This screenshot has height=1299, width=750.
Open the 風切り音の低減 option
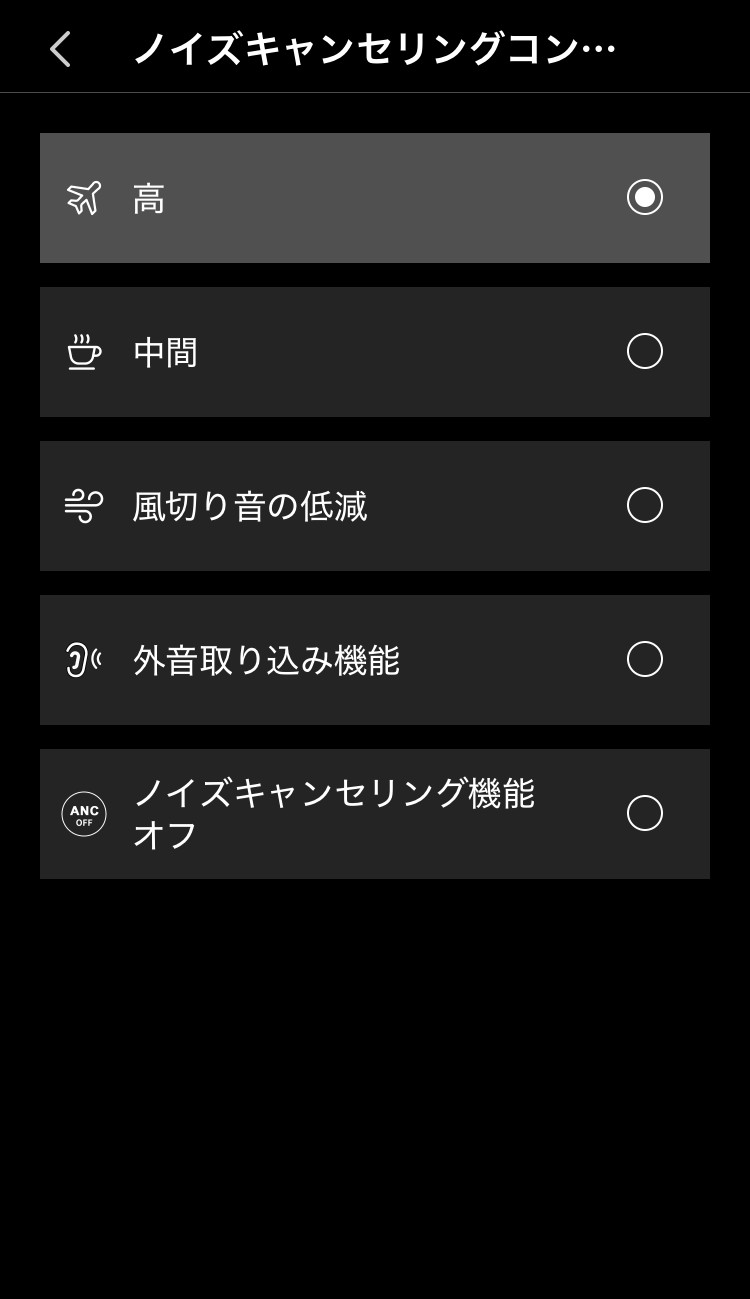coord(375,506)
